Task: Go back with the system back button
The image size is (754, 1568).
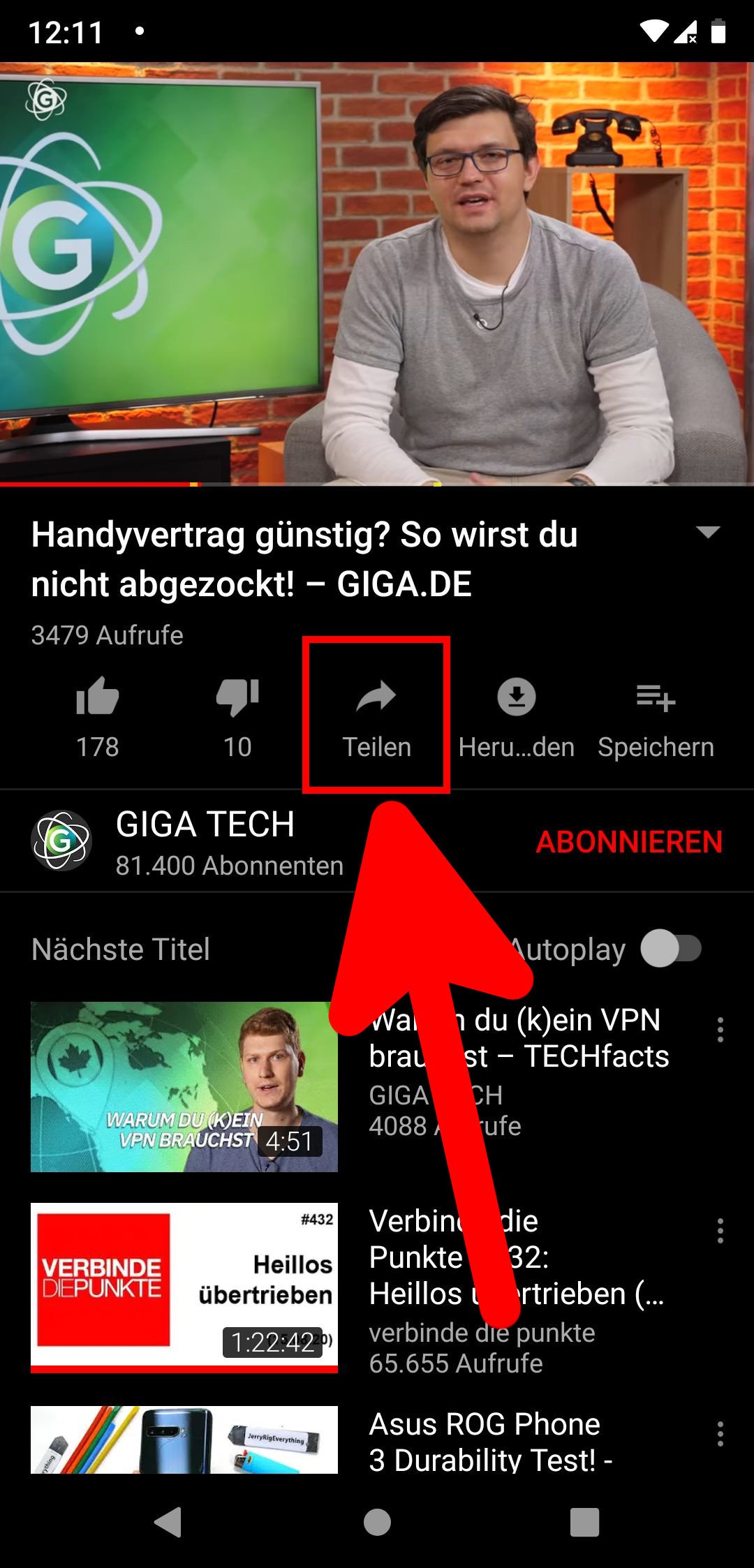Action: point(168,1522)
